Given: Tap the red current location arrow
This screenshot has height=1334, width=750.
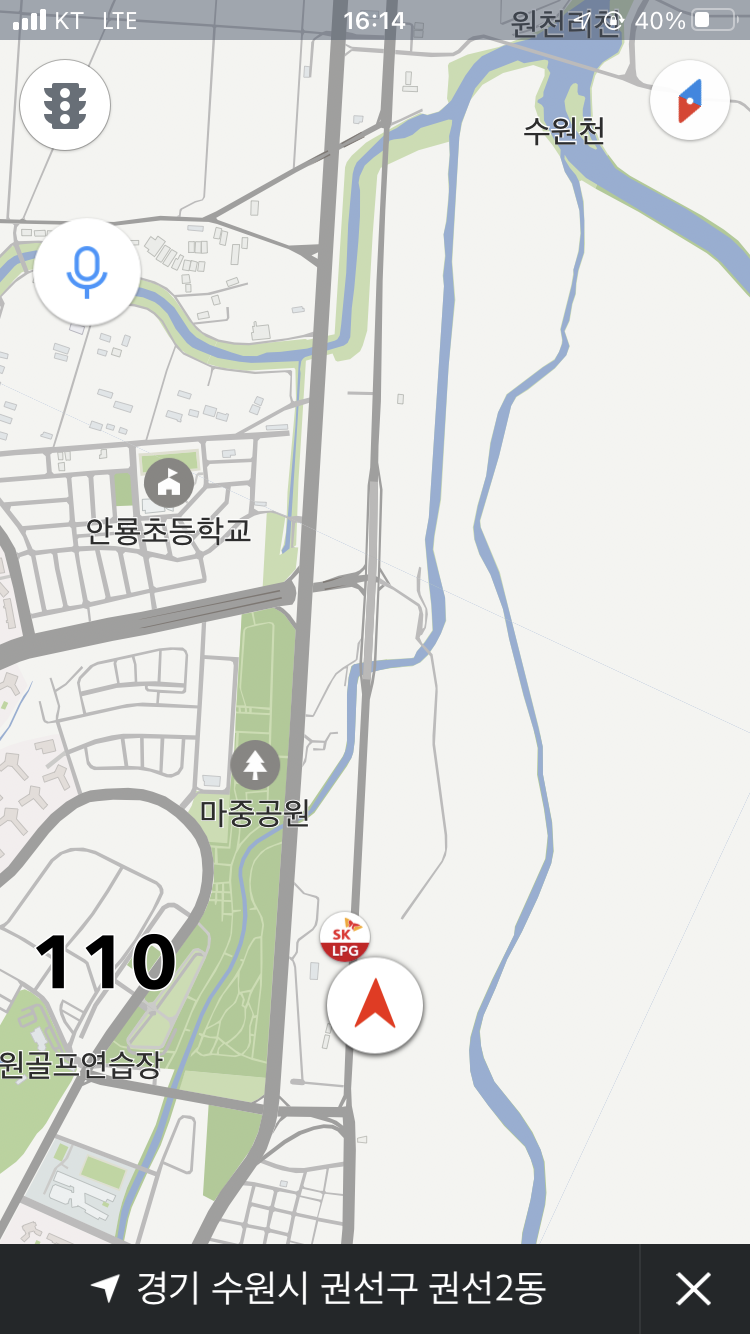Looking at the screenshot, I should [x=375, y=1005].
